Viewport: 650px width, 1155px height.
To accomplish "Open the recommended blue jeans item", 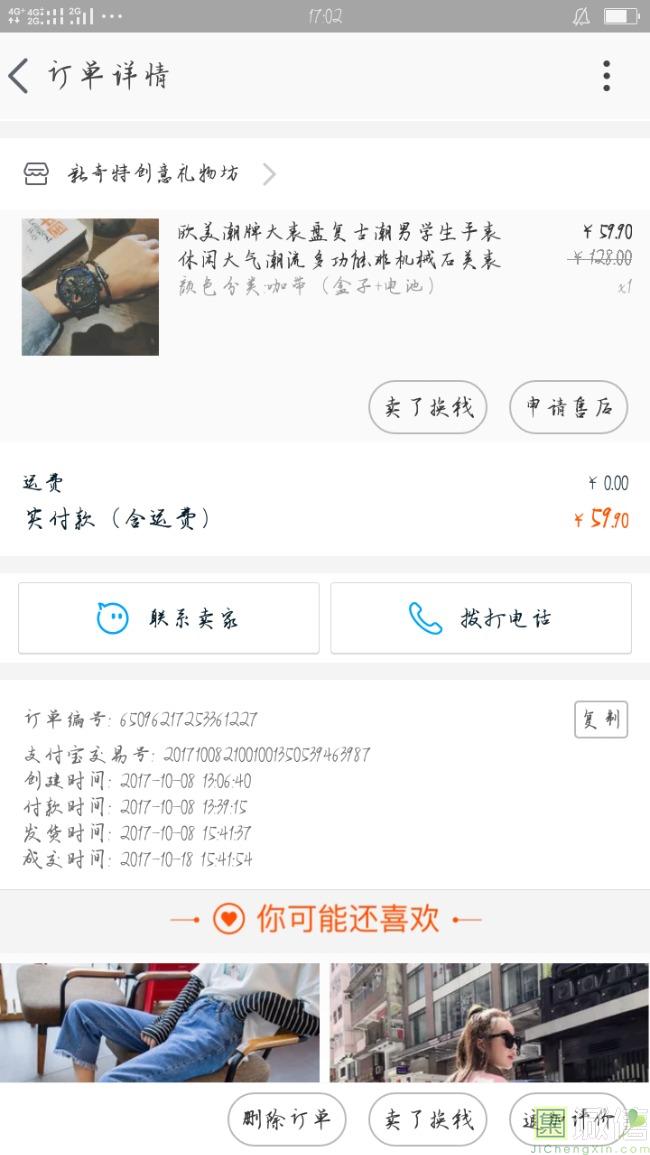I will tap(160, 1022).
